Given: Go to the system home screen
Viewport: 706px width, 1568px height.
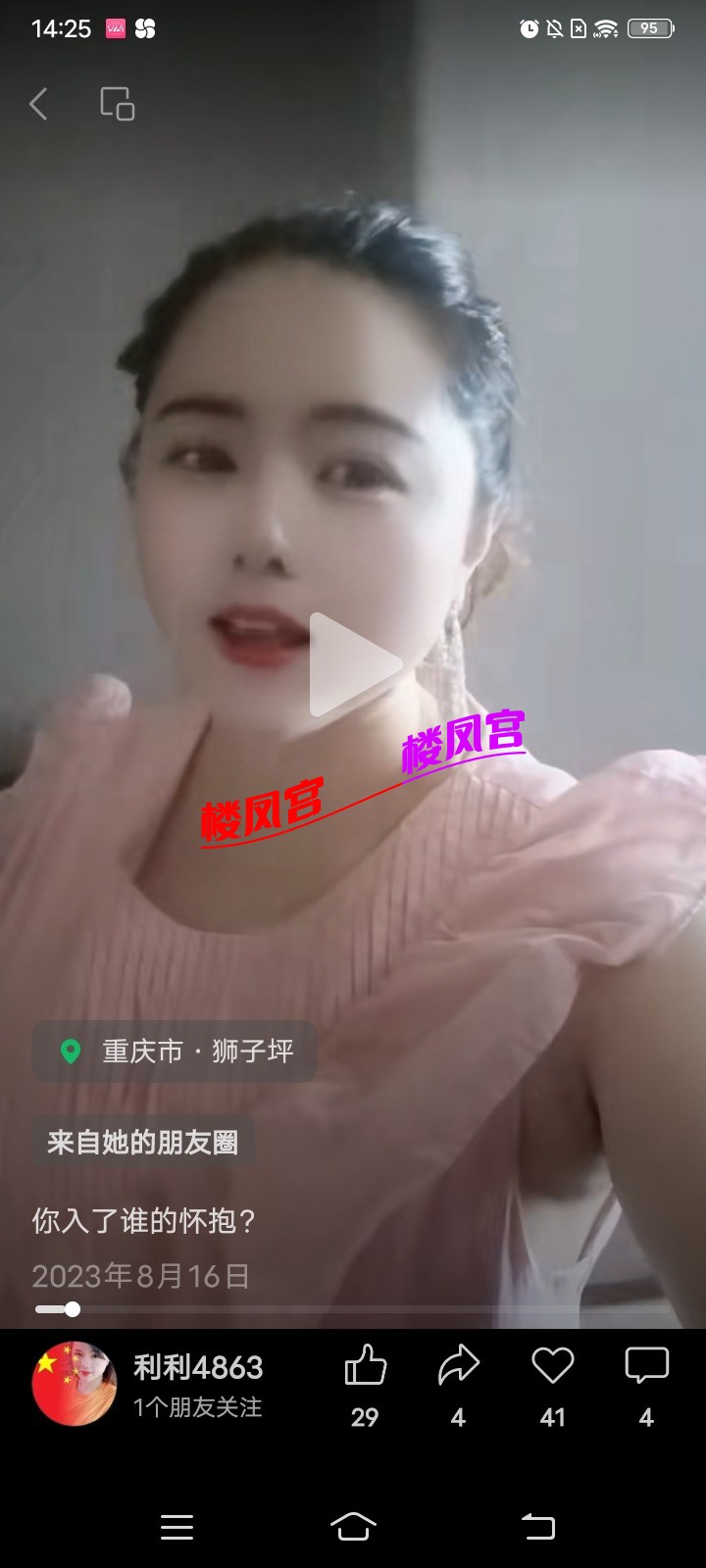Looking at the screenshot, I should click(x=353, y=1526).
